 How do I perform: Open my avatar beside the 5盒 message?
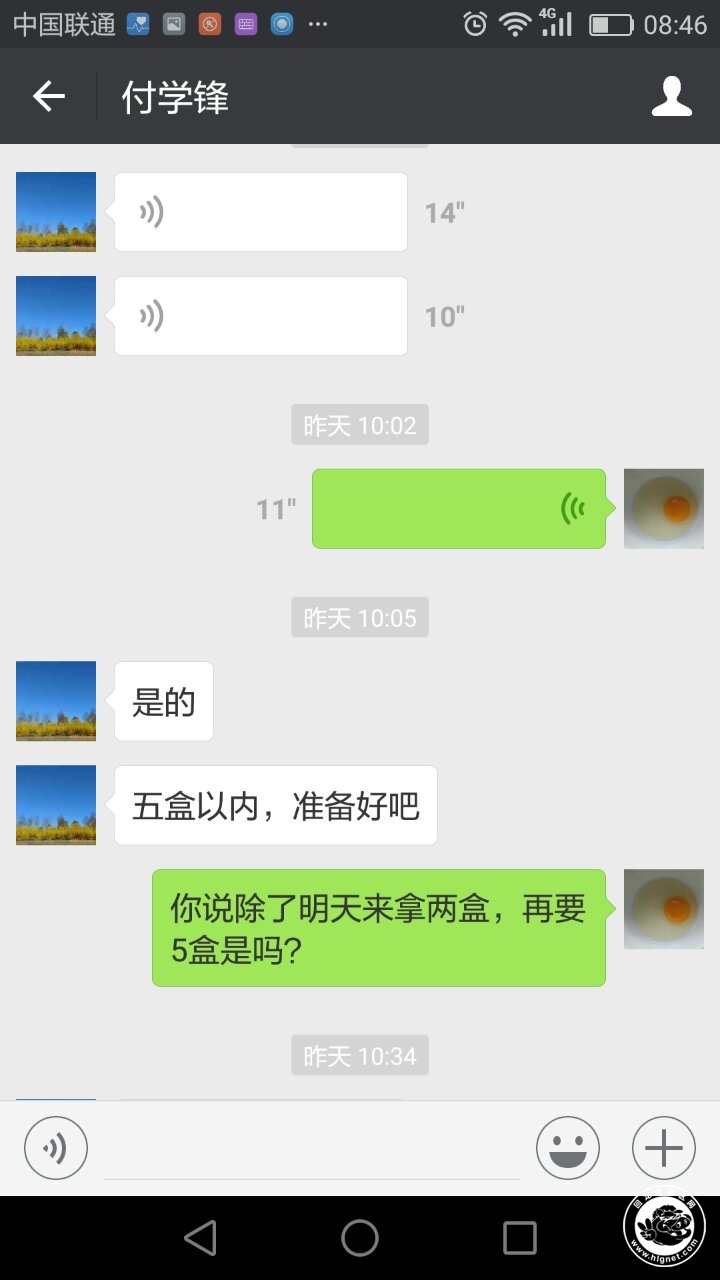point(663,909)
